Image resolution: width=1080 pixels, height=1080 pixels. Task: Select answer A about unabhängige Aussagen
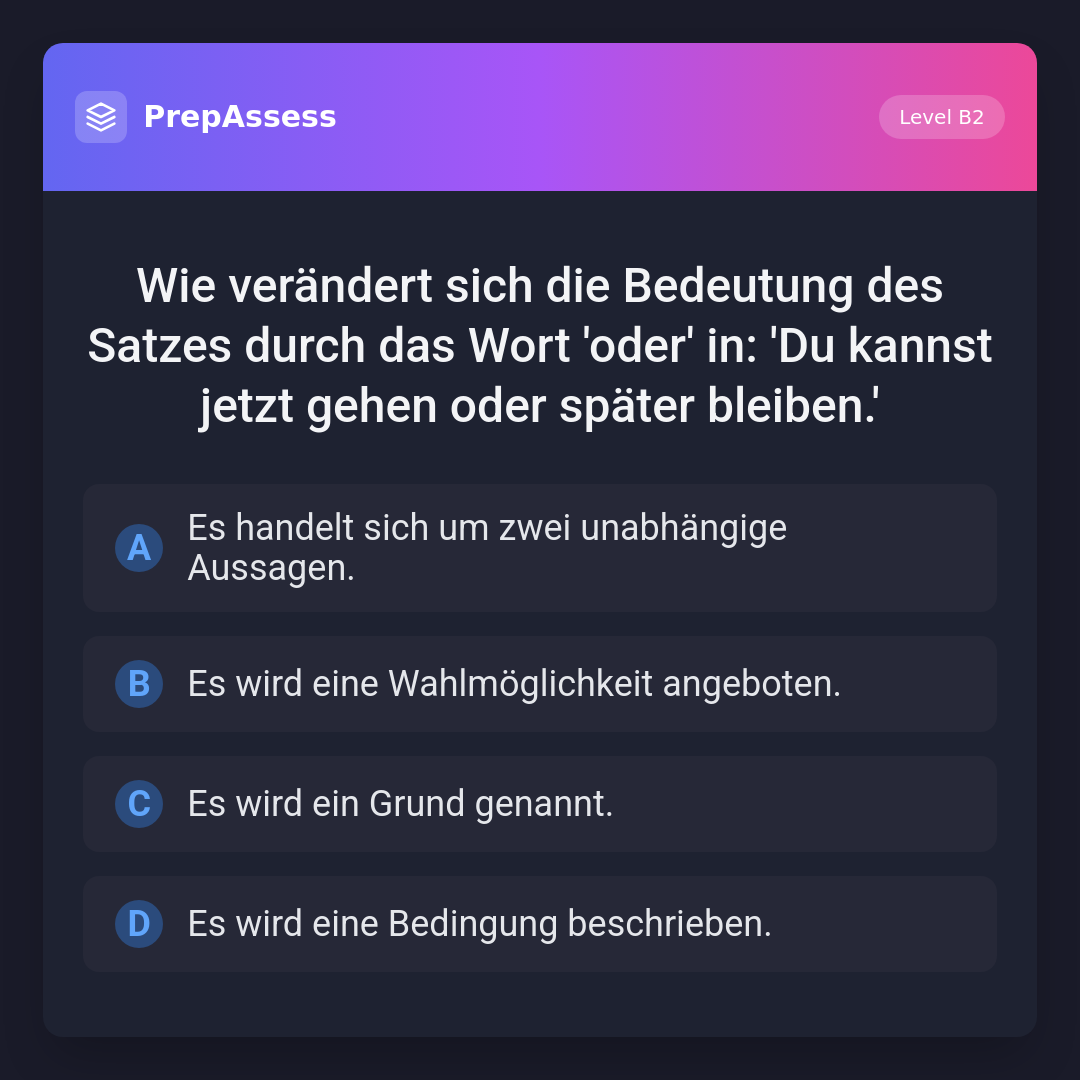click(539, 548)
